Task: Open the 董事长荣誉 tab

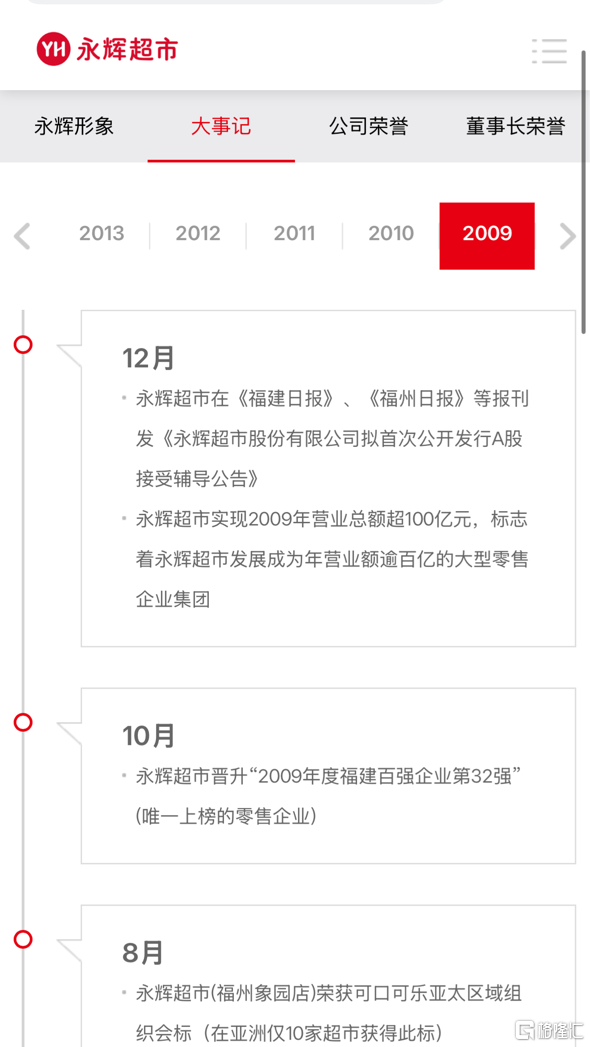Action: pos(515,126)
